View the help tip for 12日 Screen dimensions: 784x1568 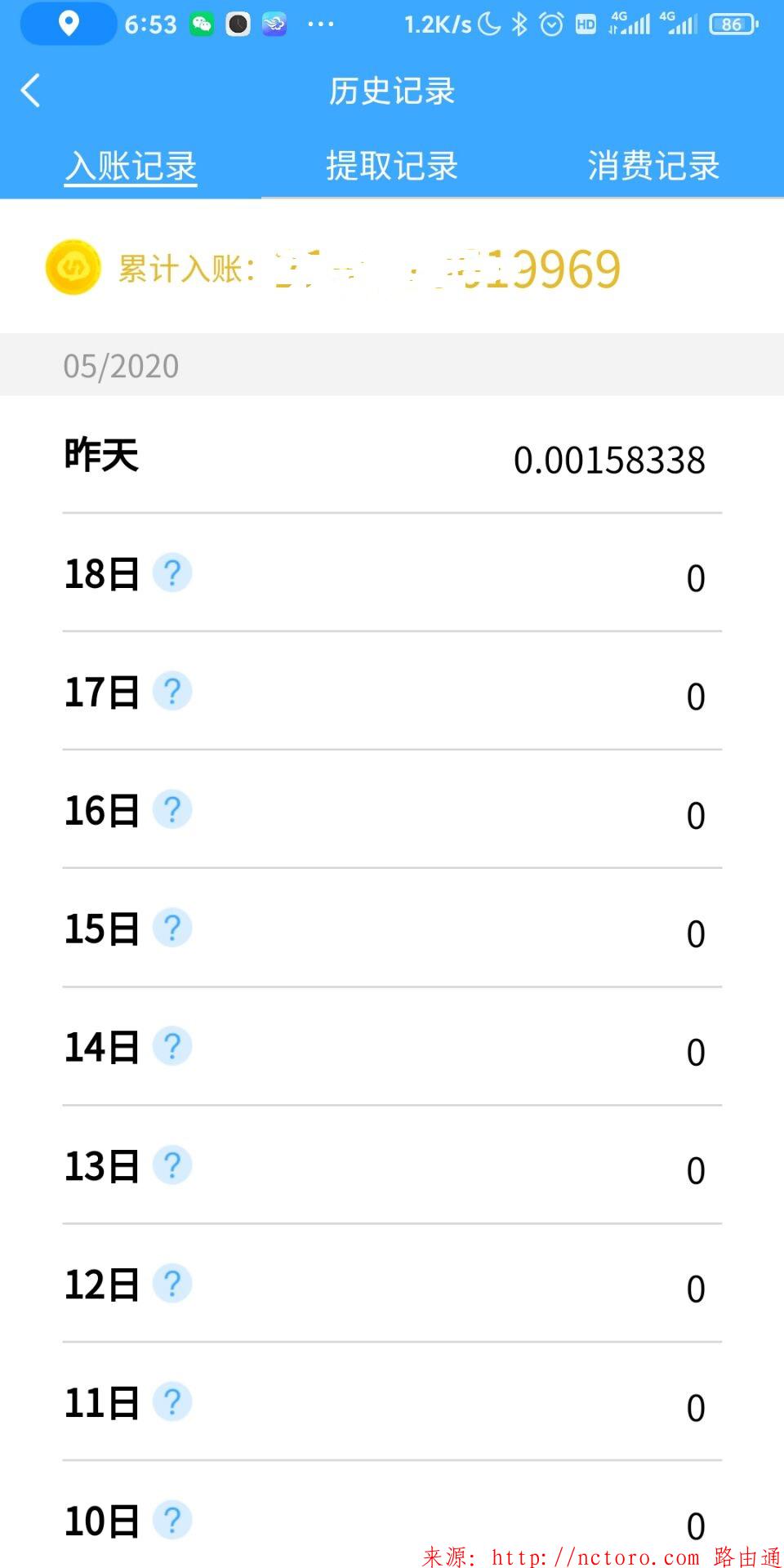click(x=172, y=1283)
